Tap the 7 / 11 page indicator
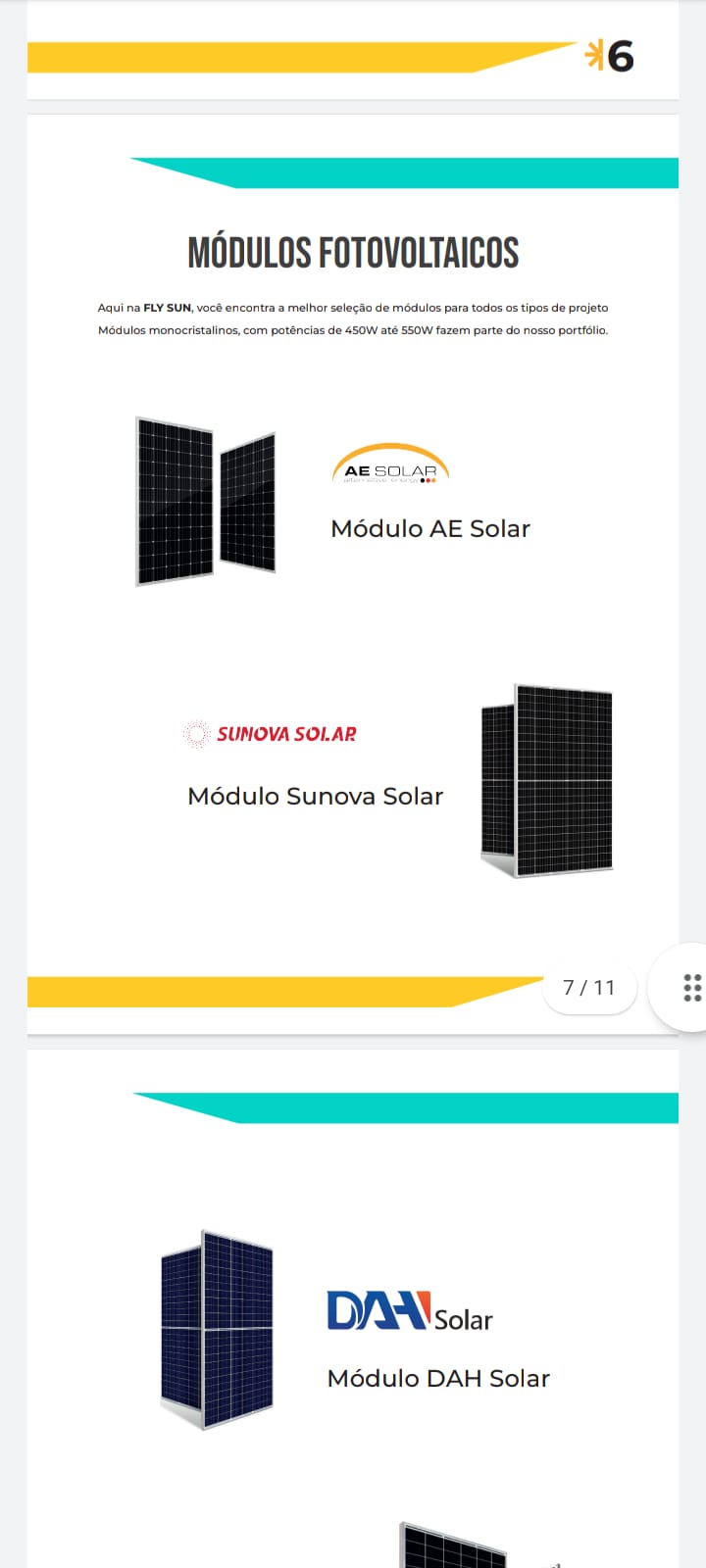706x1568 pixels. point(589,988)
